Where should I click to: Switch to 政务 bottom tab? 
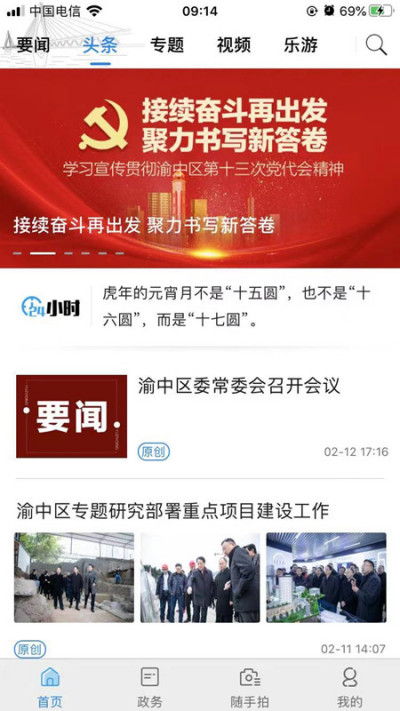point(150,687)
